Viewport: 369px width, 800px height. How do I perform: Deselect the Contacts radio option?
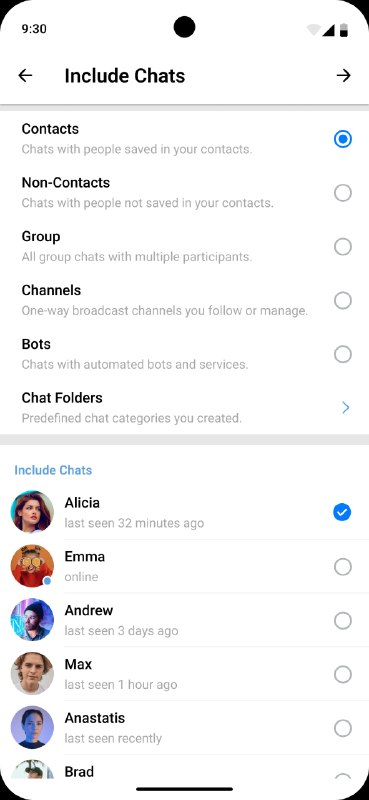click(342, 139)
